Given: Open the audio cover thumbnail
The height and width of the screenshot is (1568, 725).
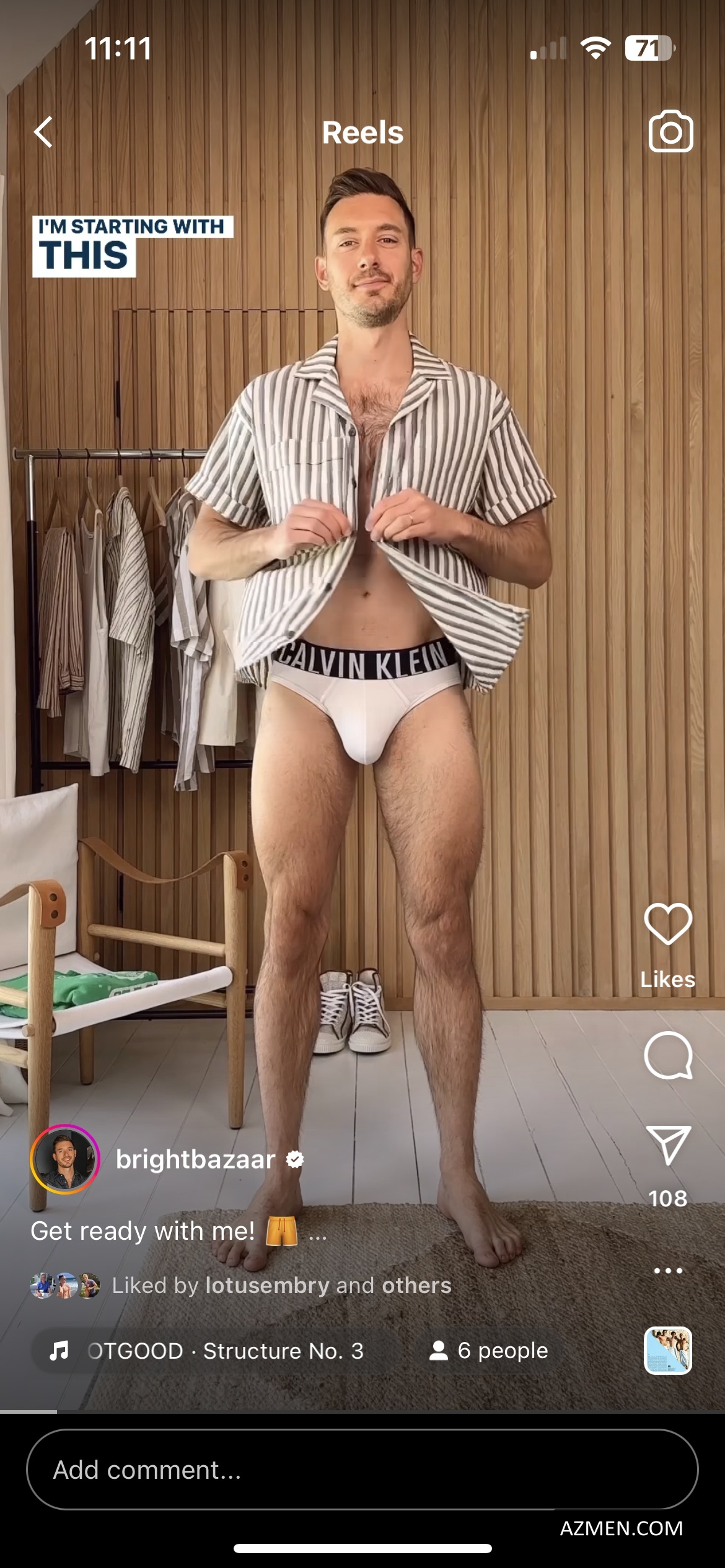Looking at the screenshot, I should [668, 1351].
